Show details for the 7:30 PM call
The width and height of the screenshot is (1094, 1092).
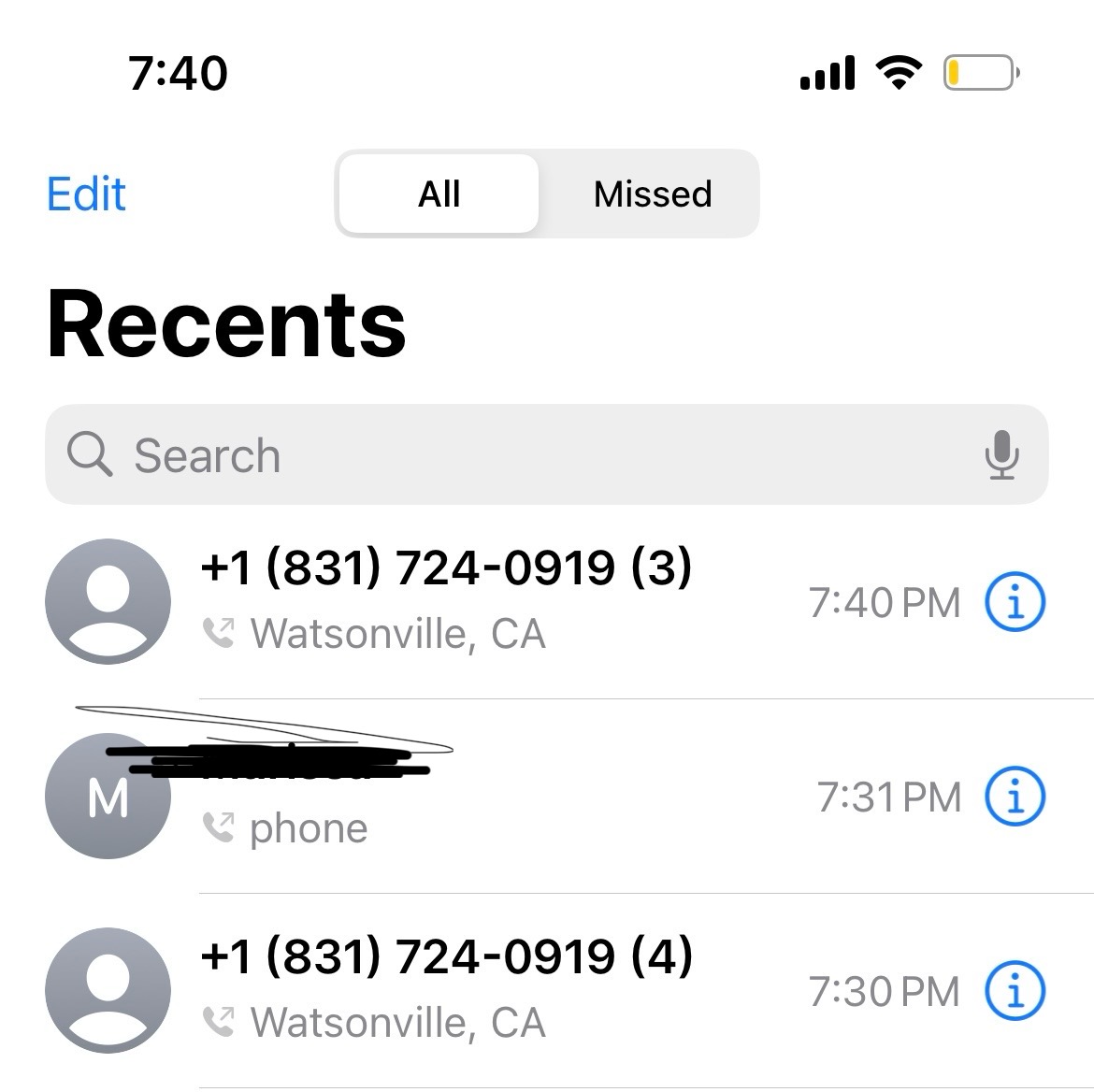[1015, 991]
